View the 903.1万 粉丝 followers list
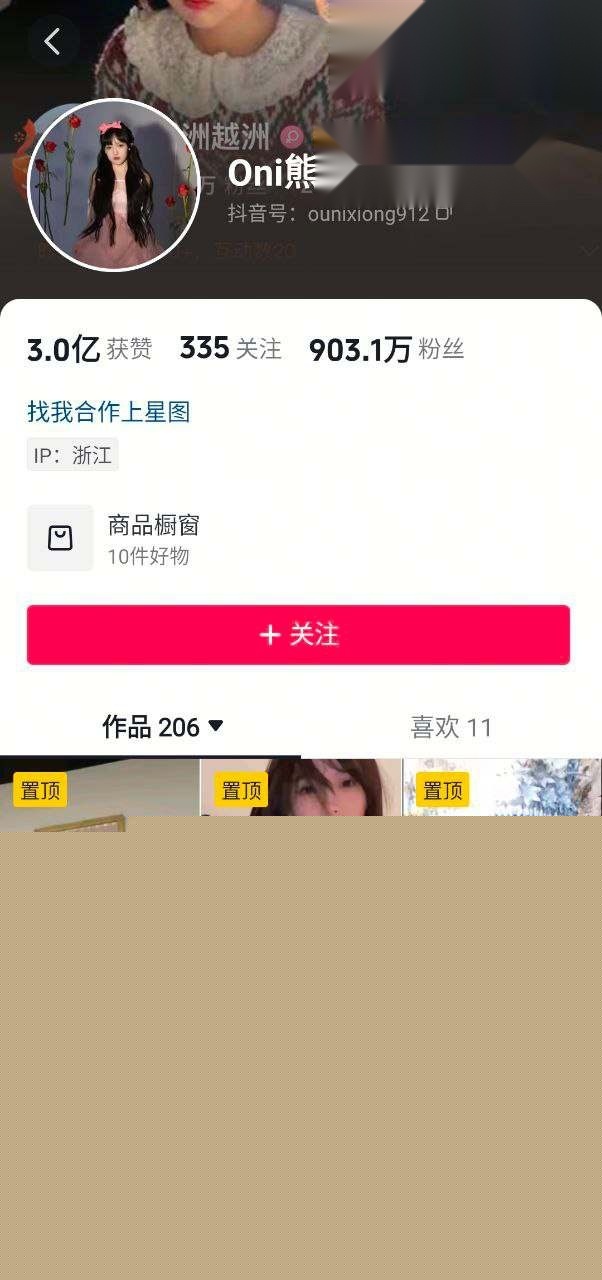The height and width of the screenshot is (1280, 602). 385,349
